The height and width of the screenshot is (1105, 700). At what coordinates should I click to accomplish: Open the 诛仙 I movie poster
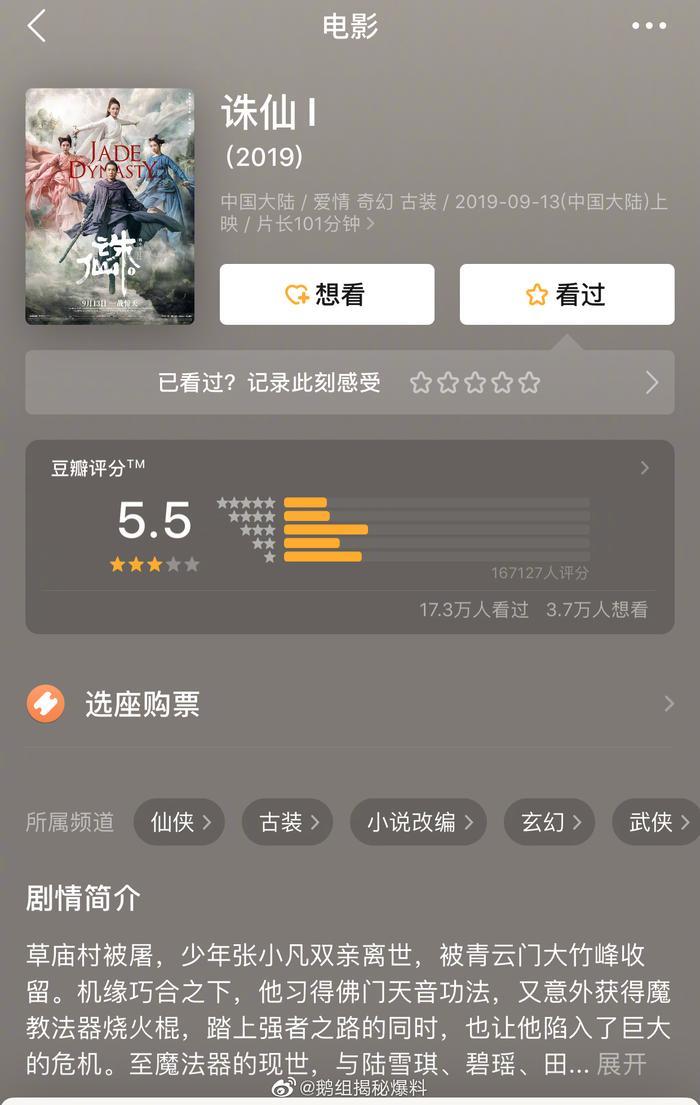click(x=110, y=206)
